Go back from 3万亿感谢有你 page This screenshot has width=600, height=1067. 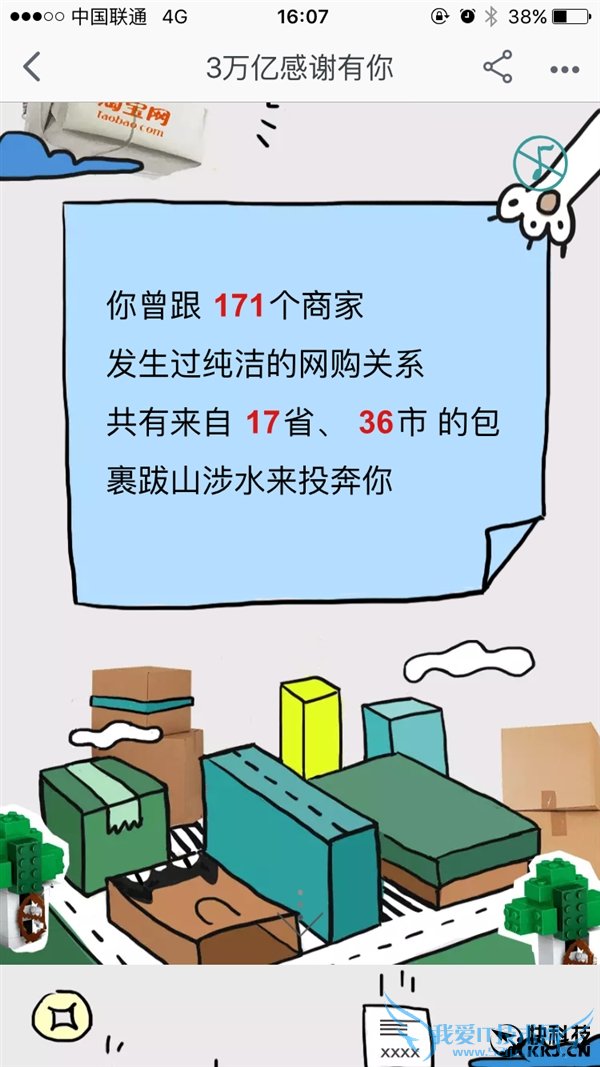pyautogui.click(x=32, y=68)
